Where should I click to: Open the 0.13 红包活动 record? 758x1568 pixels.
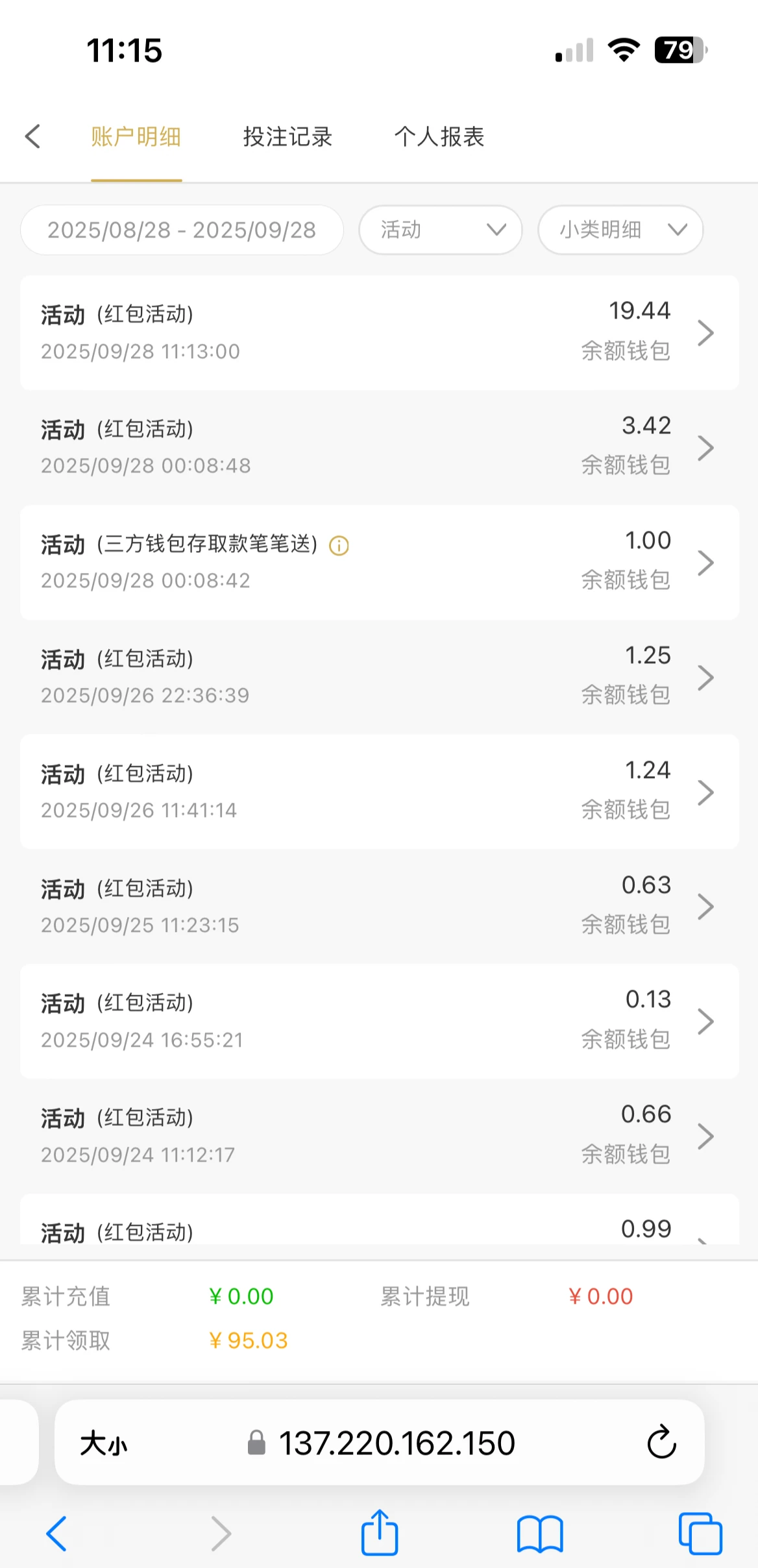coord(379,1021)
